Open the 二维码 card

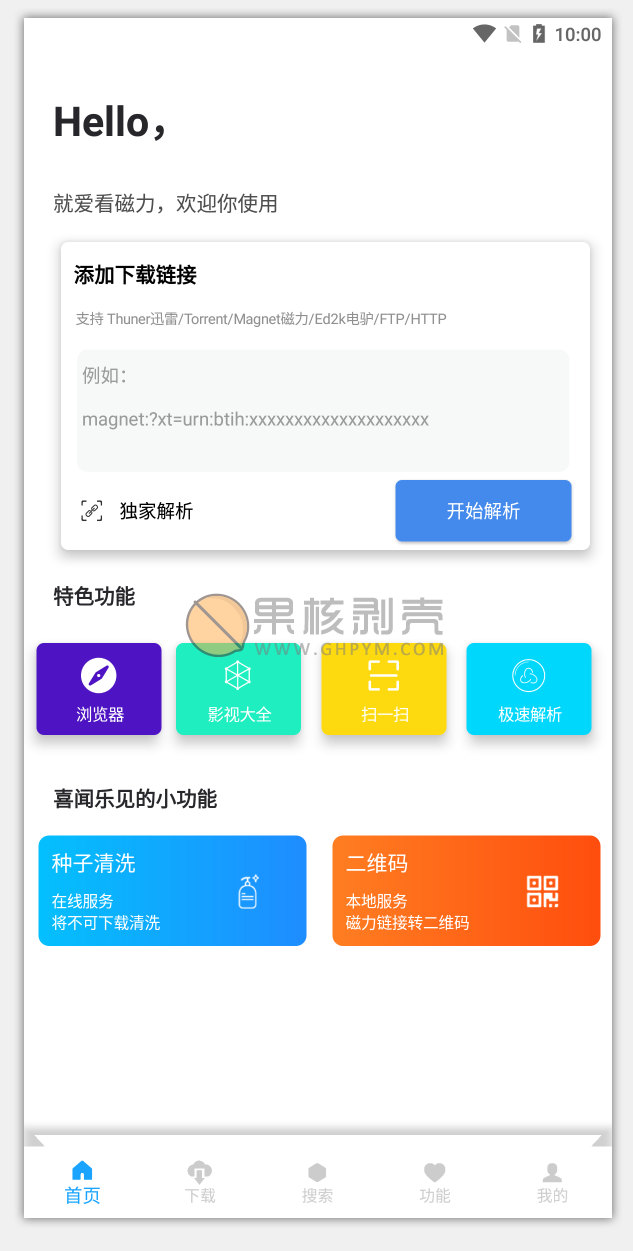click(x=466, y=891)
